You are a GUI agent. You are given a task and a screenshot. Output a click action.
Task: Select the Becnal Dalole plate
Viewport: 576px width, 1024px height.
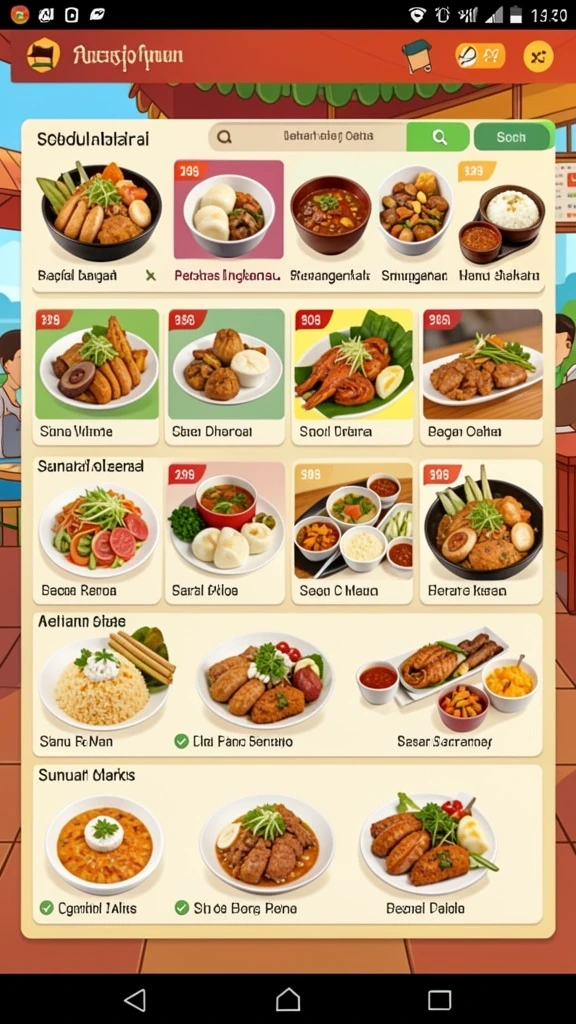pyautogui.click(x=427, y=854)
